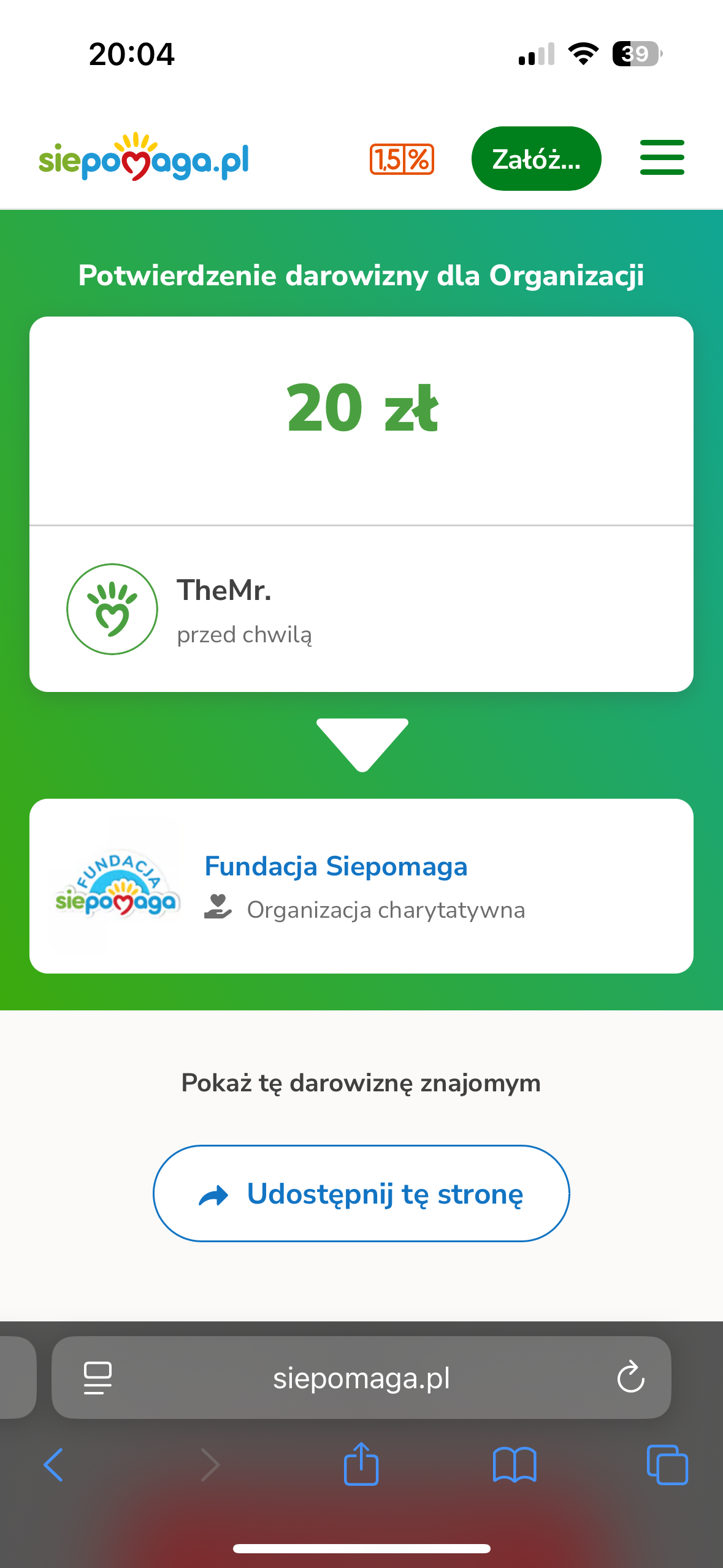Screen dimensions: 723x1568
Task: Open Safari bookmarks
Action: point(515,1465)
